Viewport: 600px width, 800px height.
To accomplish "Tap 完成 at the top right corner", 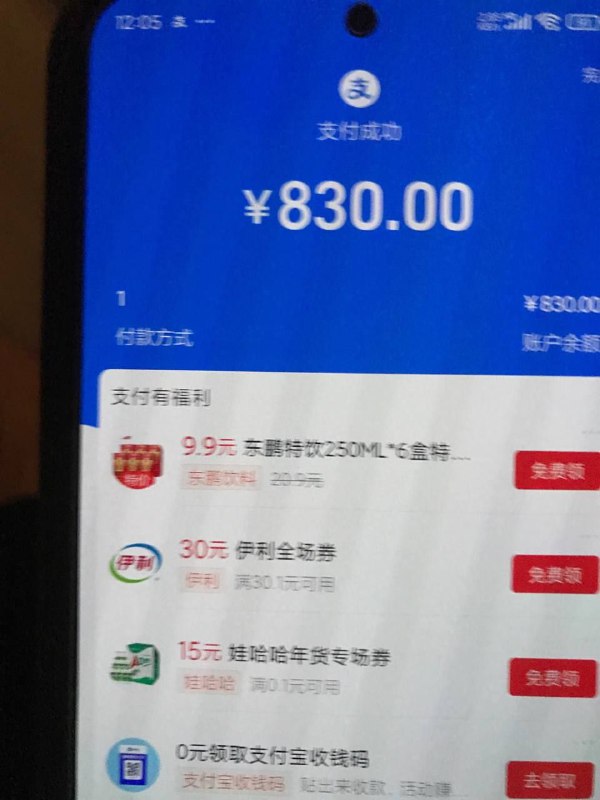I will pyautogui.click(x=590, y=74).
